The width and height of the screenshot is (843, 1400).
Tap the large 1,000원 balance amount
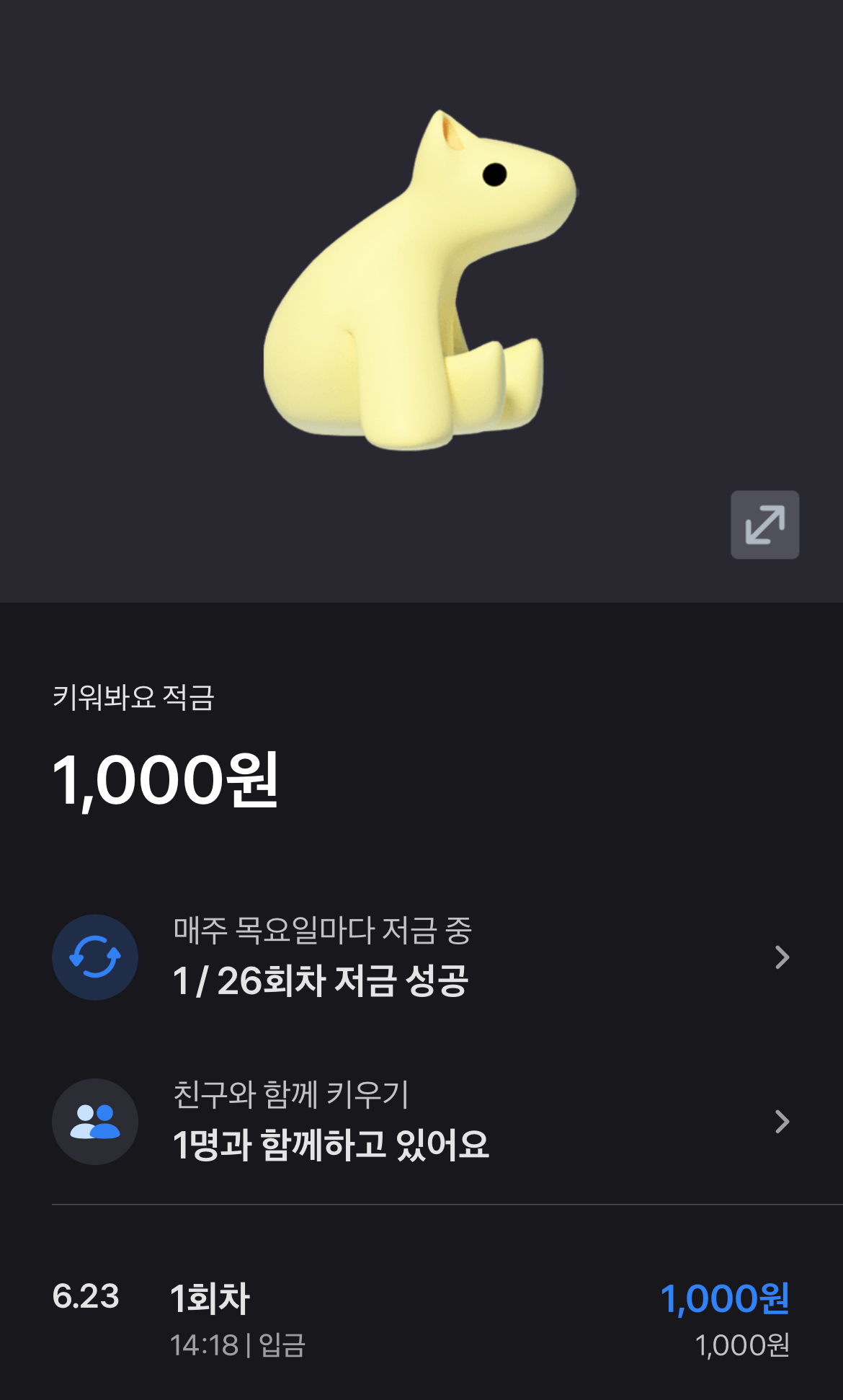(x=166, y=779)
